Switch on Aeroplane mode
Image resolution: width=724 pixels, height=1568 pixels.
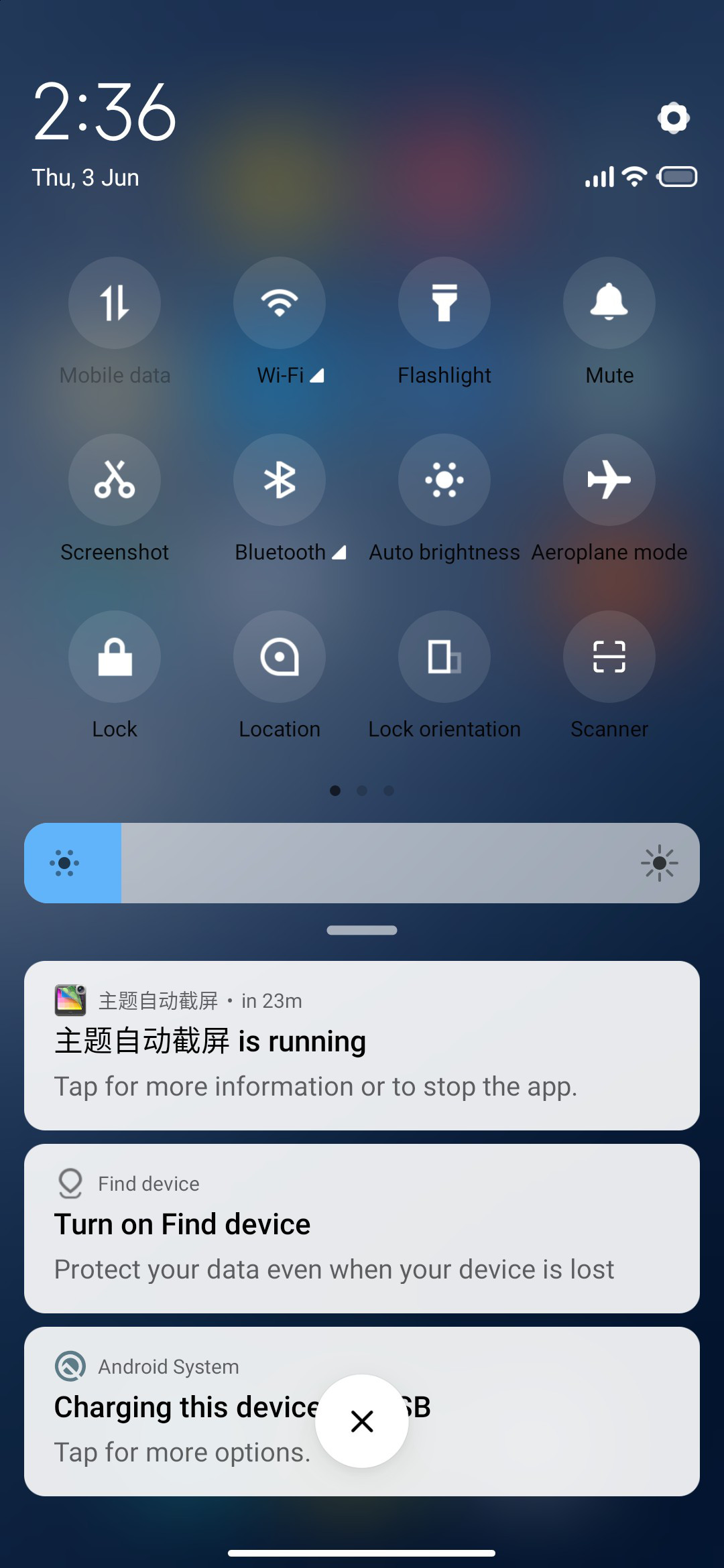tap(609, 480)
